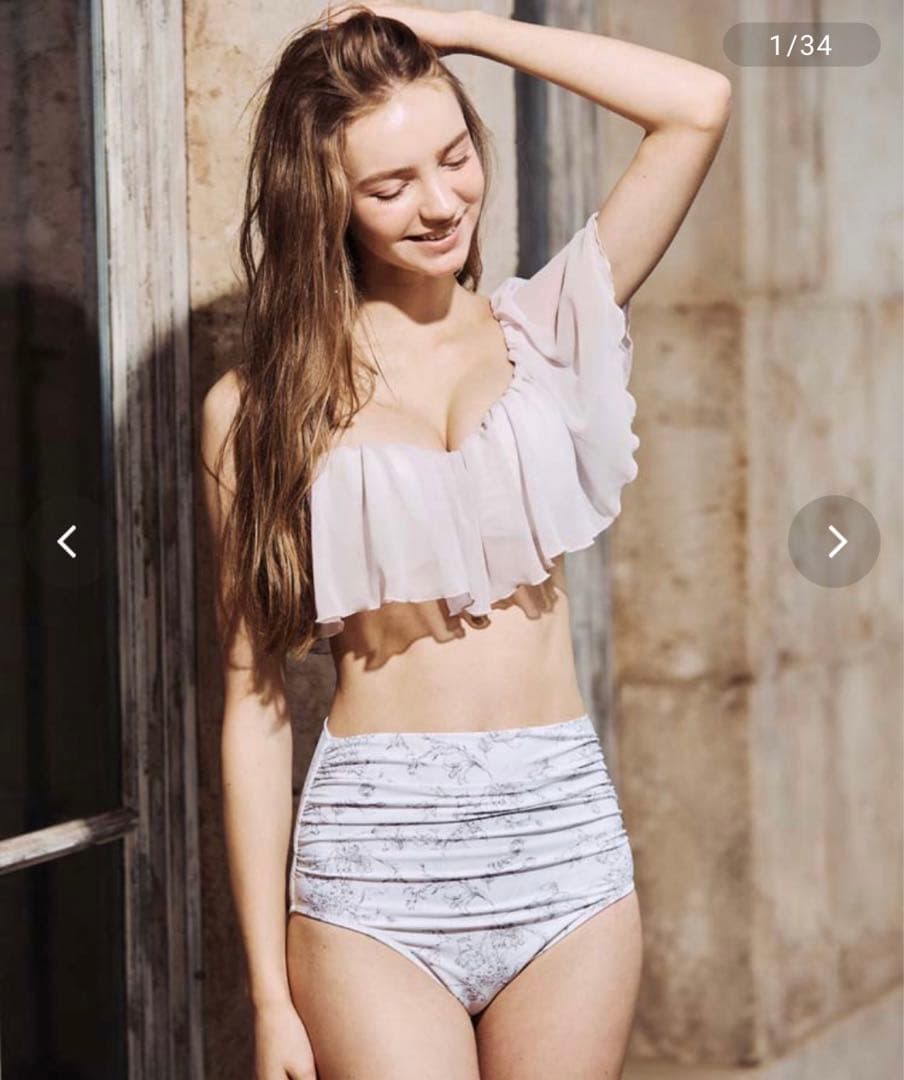Go to the next photo
This screenshot has height=1080, width=904.
834,541
